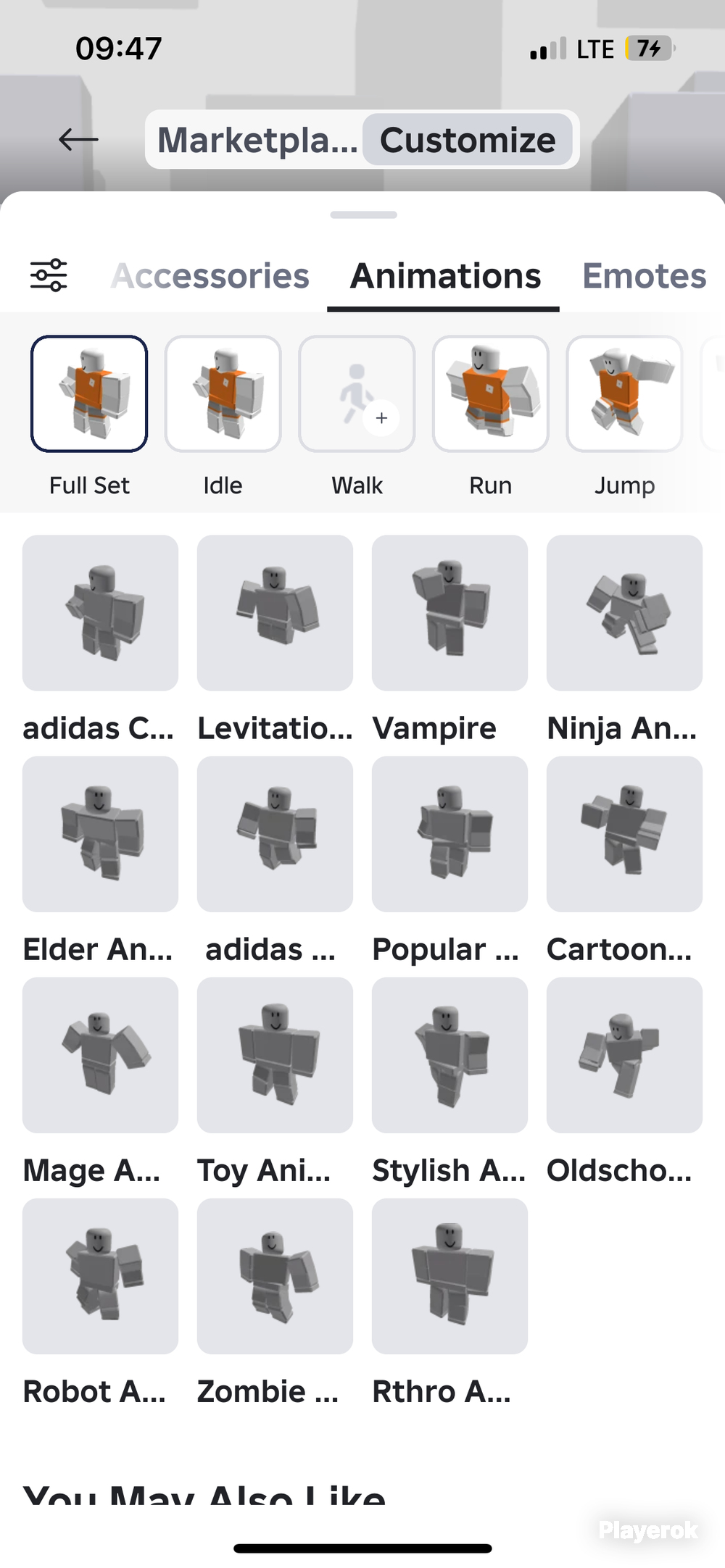Equip the Mage animation pack

(100, 1055)
